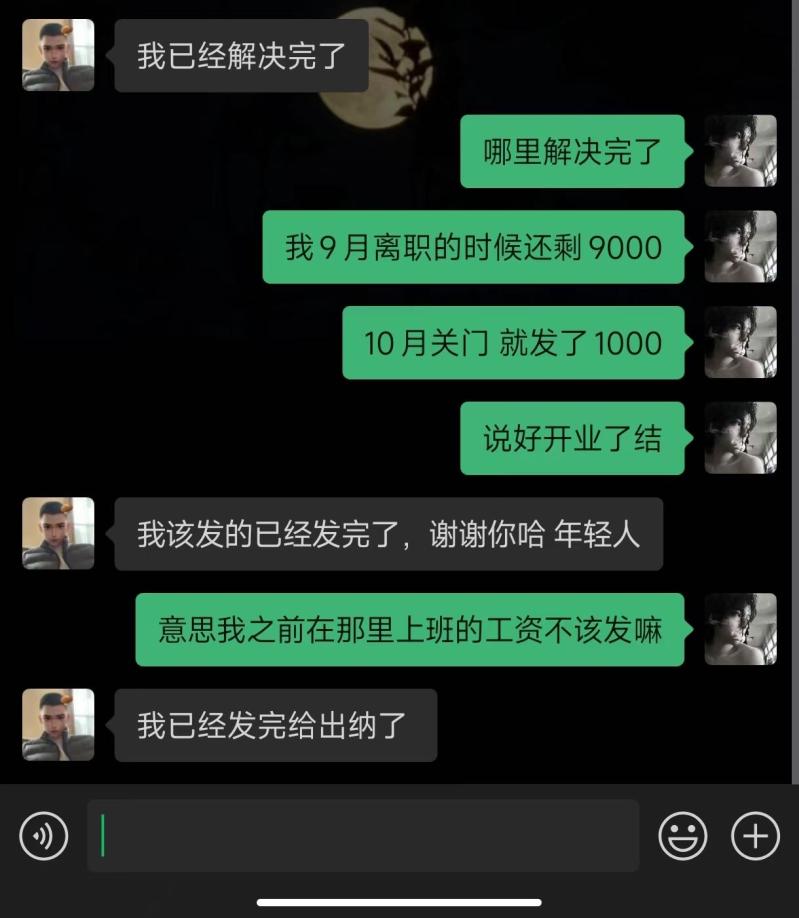Open the plus attachments menu

(x=755, y=835)
